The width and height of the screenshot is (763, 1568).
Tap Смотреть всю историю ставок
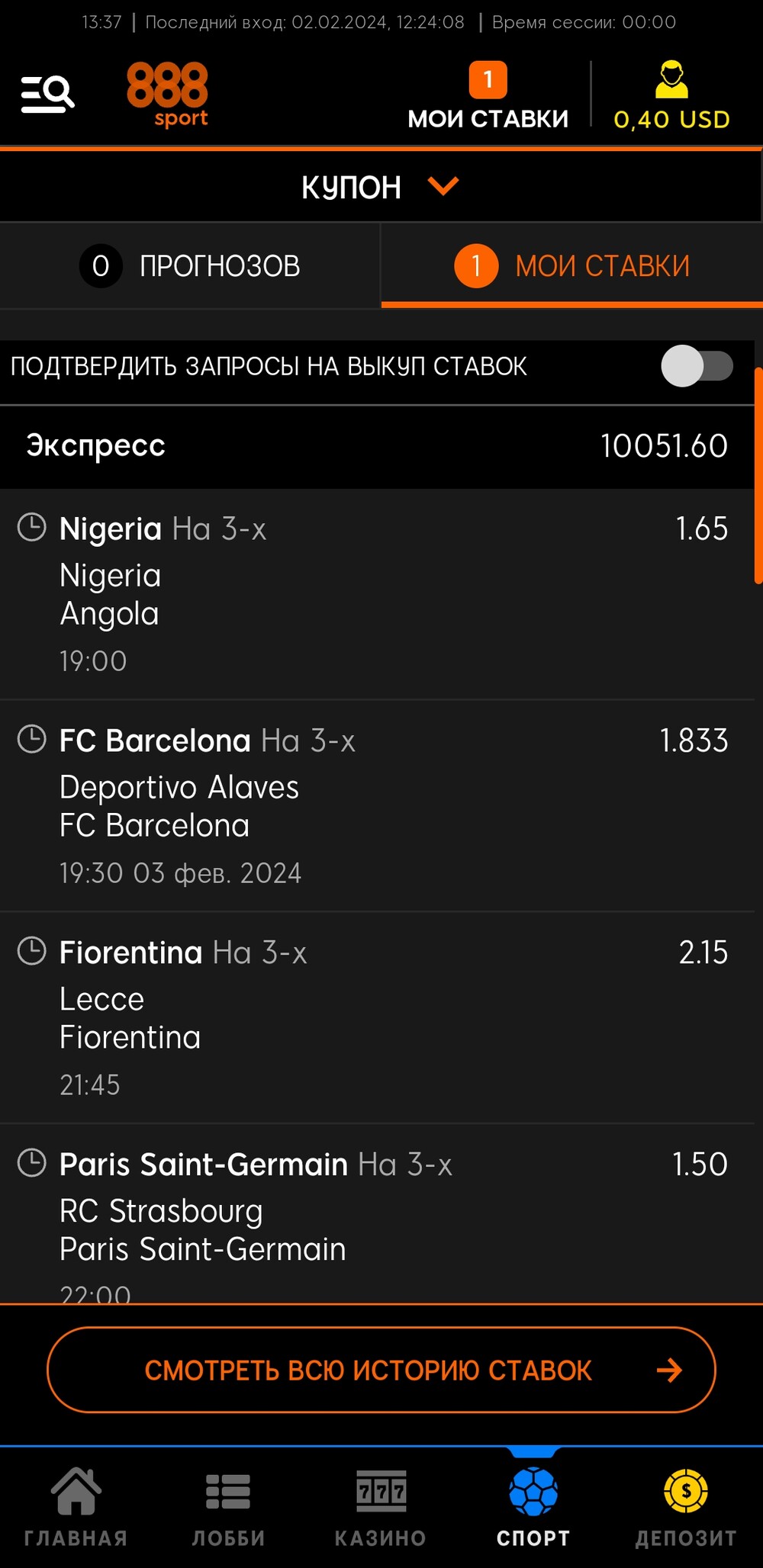[x=381, y=1370]
